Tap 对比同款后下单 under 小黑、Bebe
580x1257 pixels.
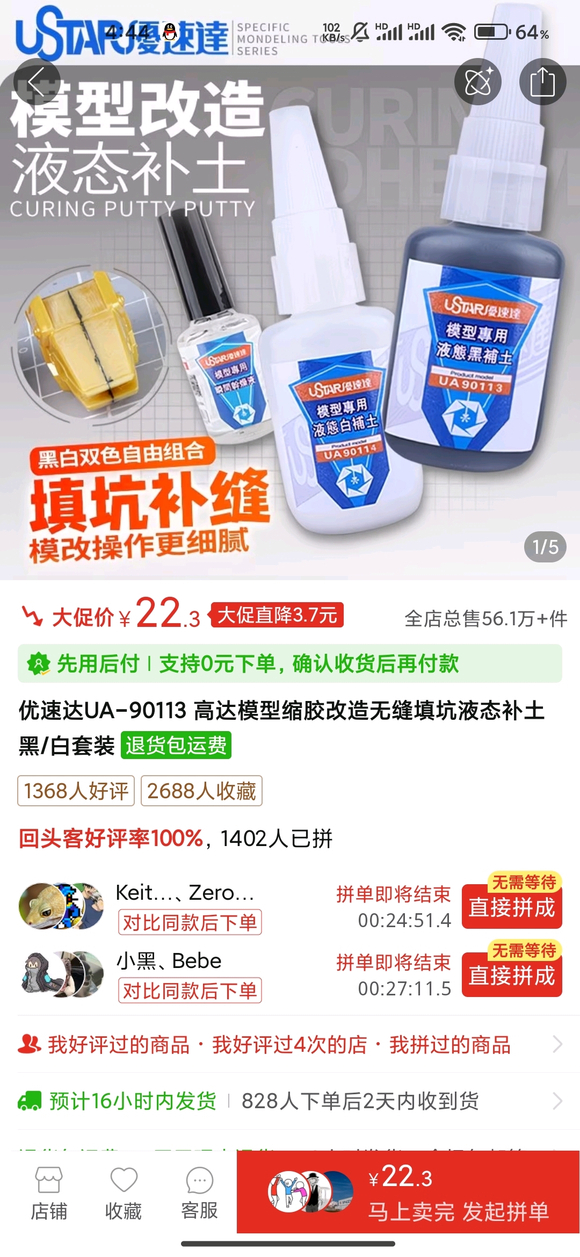pyautogui.click(x=189, y=991)
